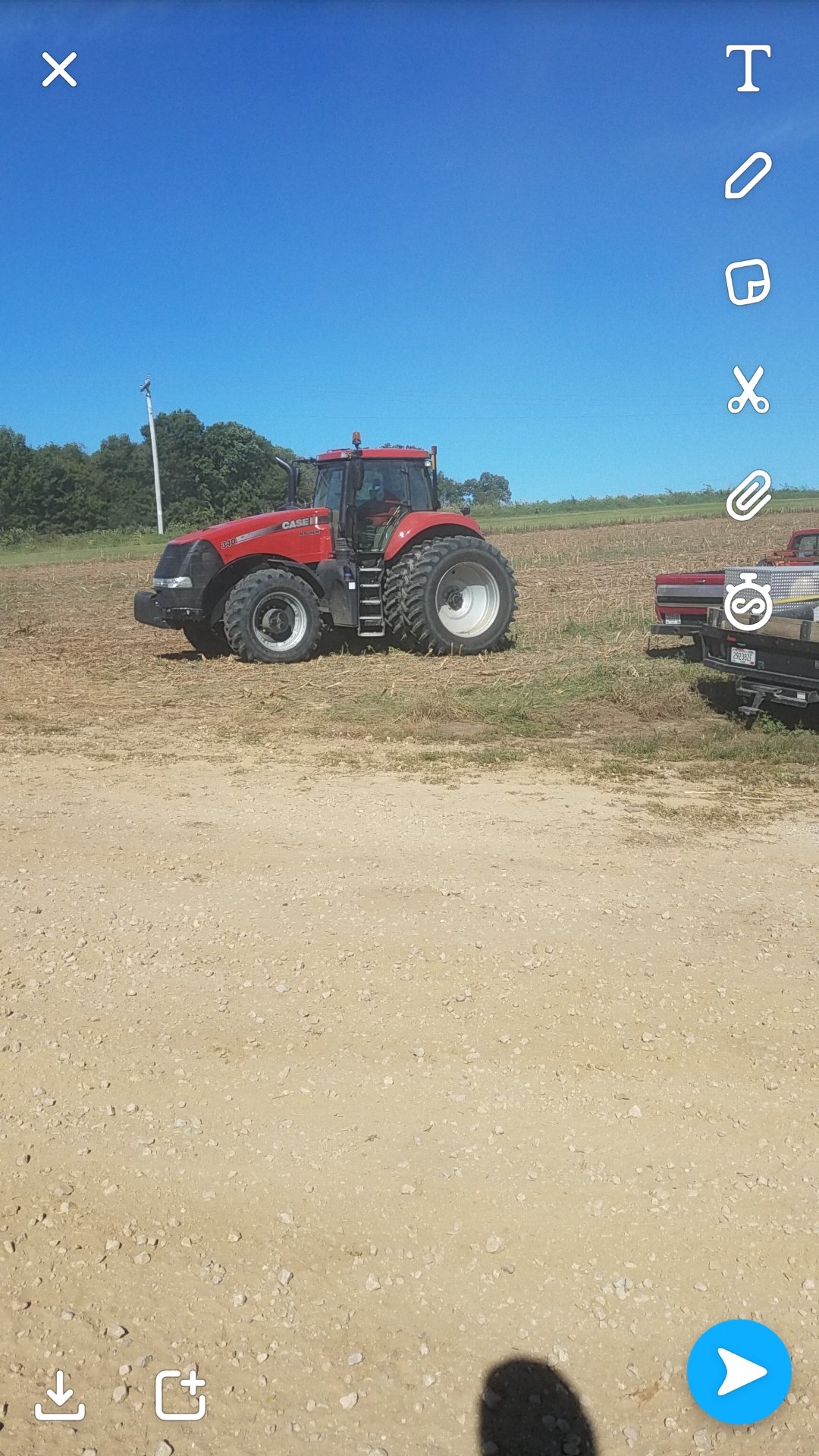
Task: Open the sticker picker
Action: pos(748,282)
